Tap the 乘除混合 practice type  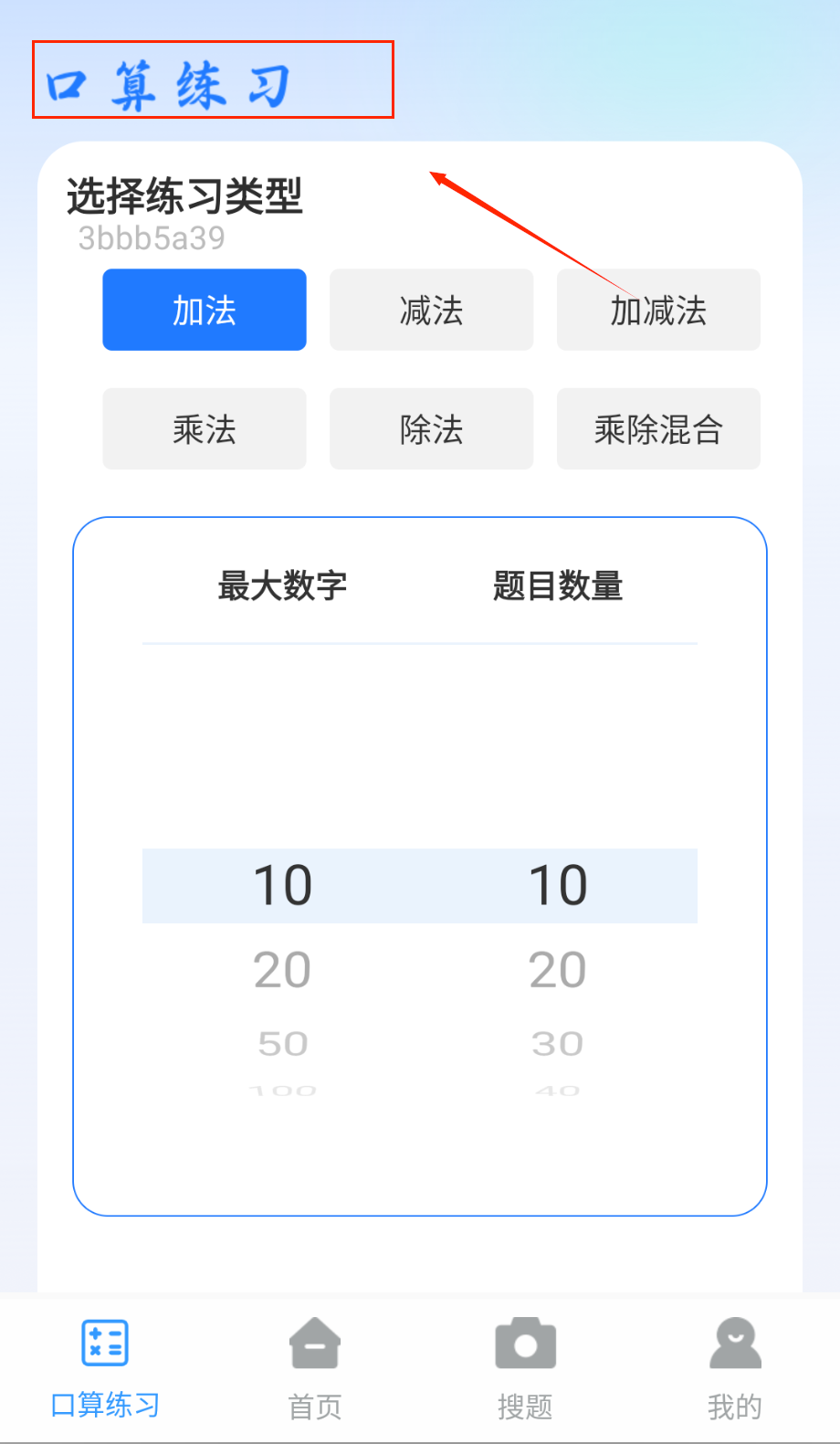point(658,428)
